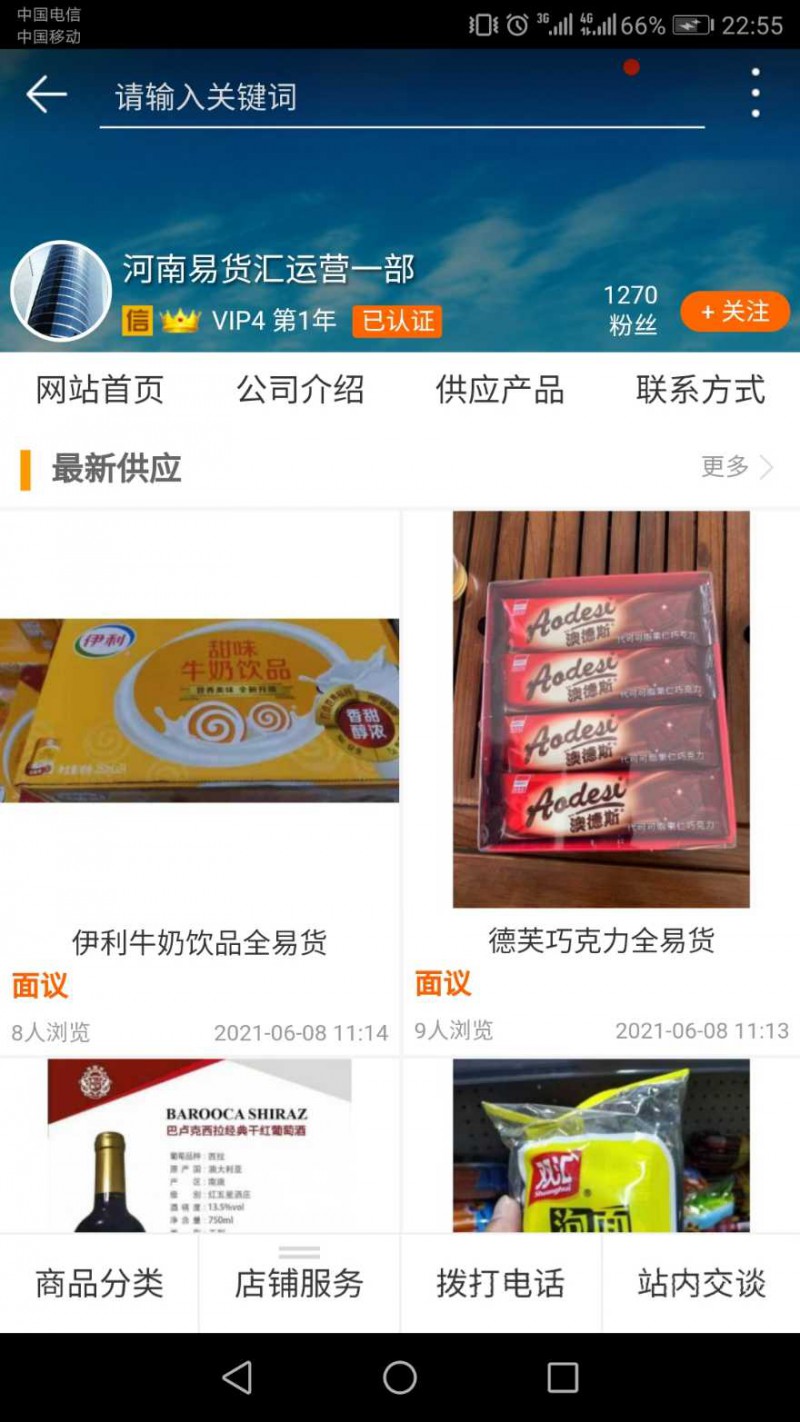View 更多 latest supply items
Screen dimensions: 800x1422
click(x=737, y=467)
